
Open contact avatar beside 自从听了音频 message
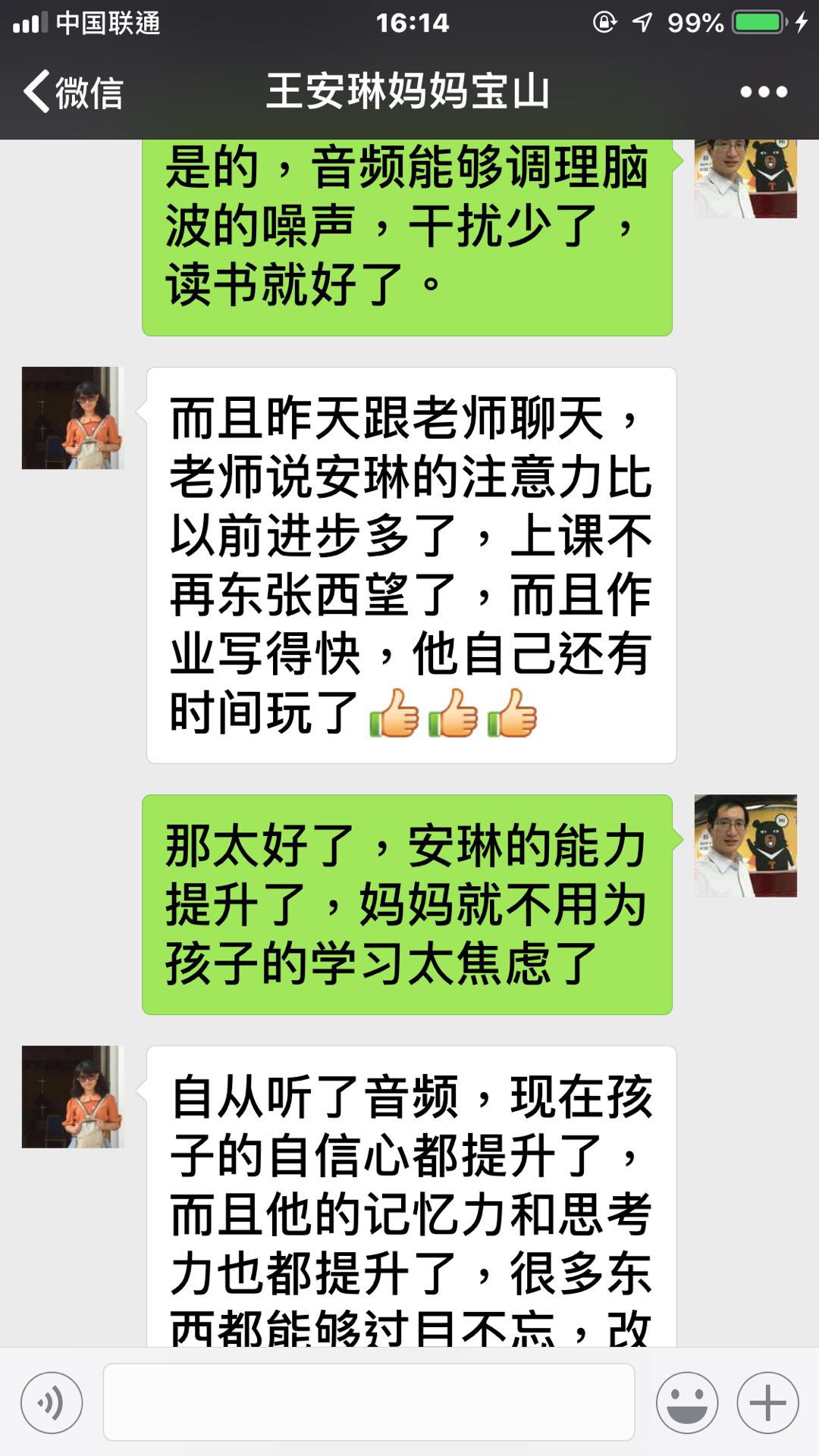pyautogui.click(x=73, y=1097)
